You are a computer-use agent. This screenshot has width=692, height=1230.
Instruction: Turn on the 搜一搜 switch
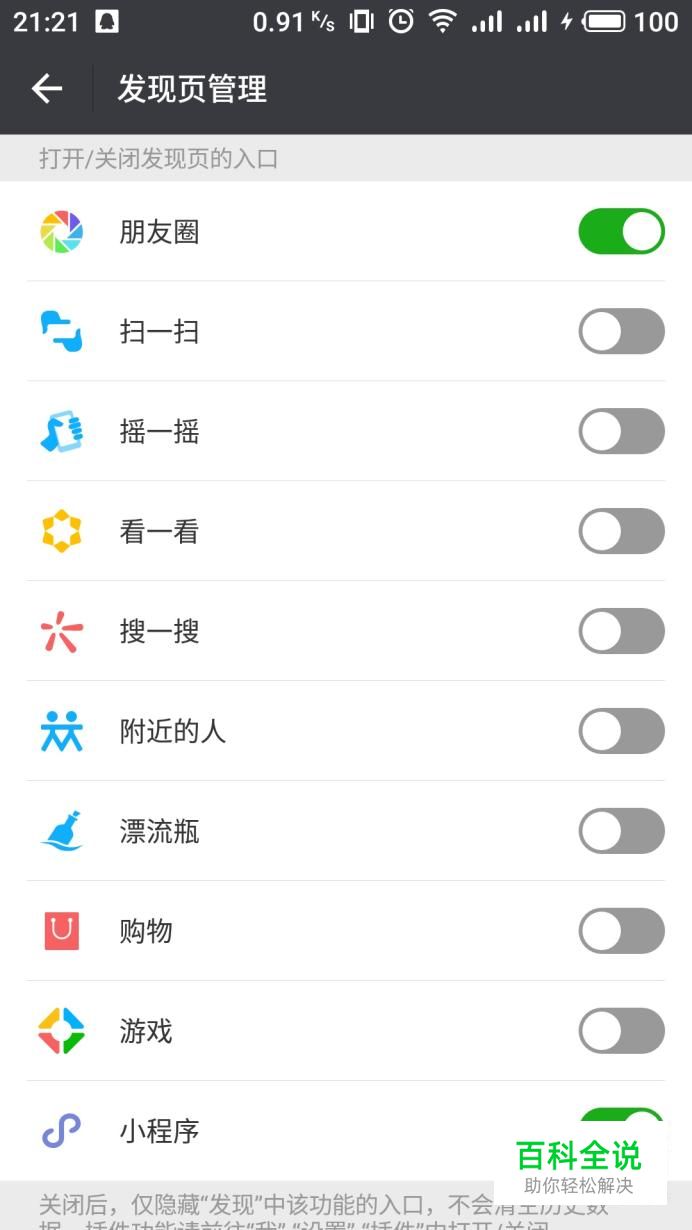(621, 631)
